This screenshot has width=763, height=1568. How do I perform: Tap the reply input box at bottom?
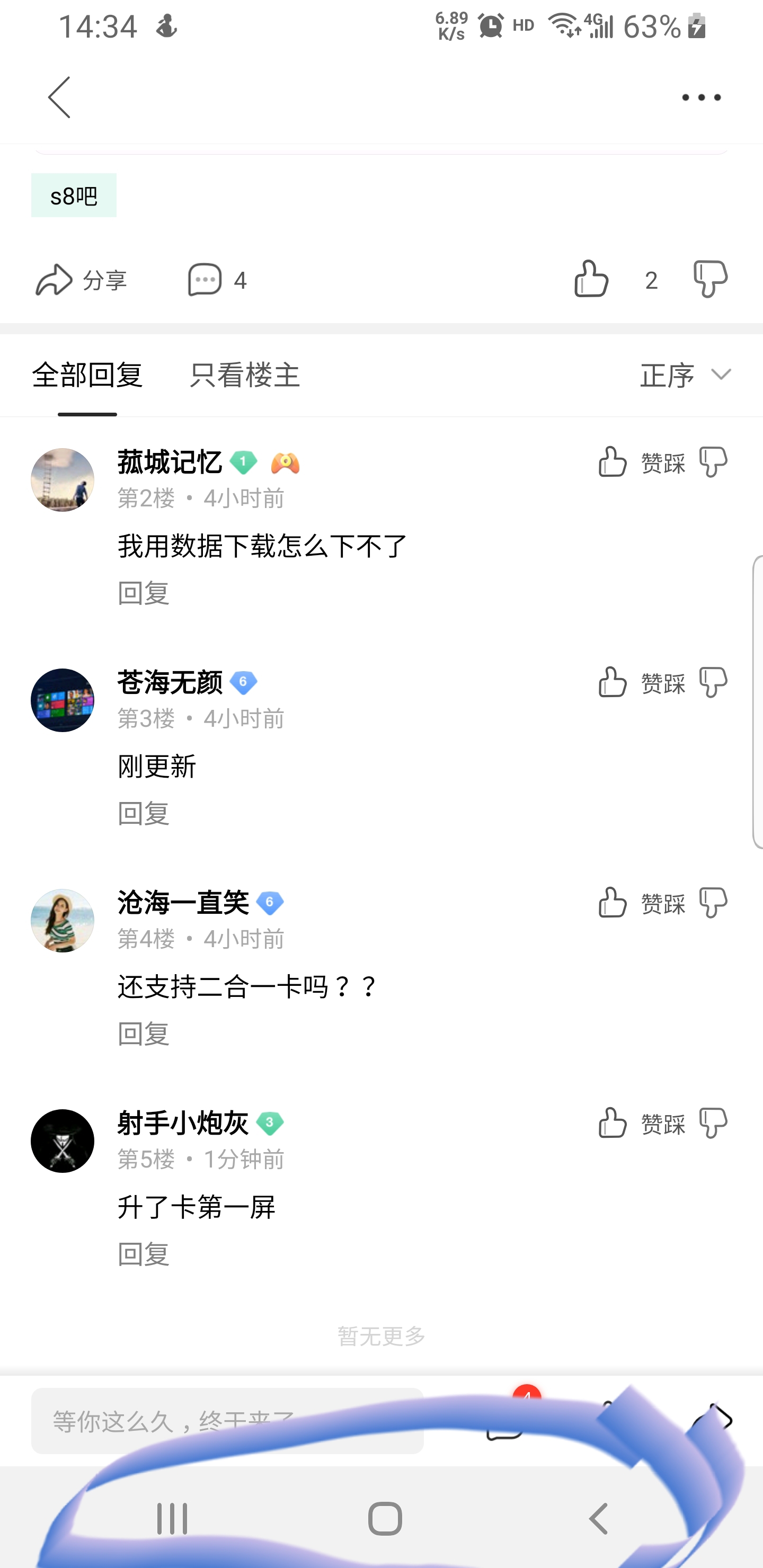point(227,1421)
